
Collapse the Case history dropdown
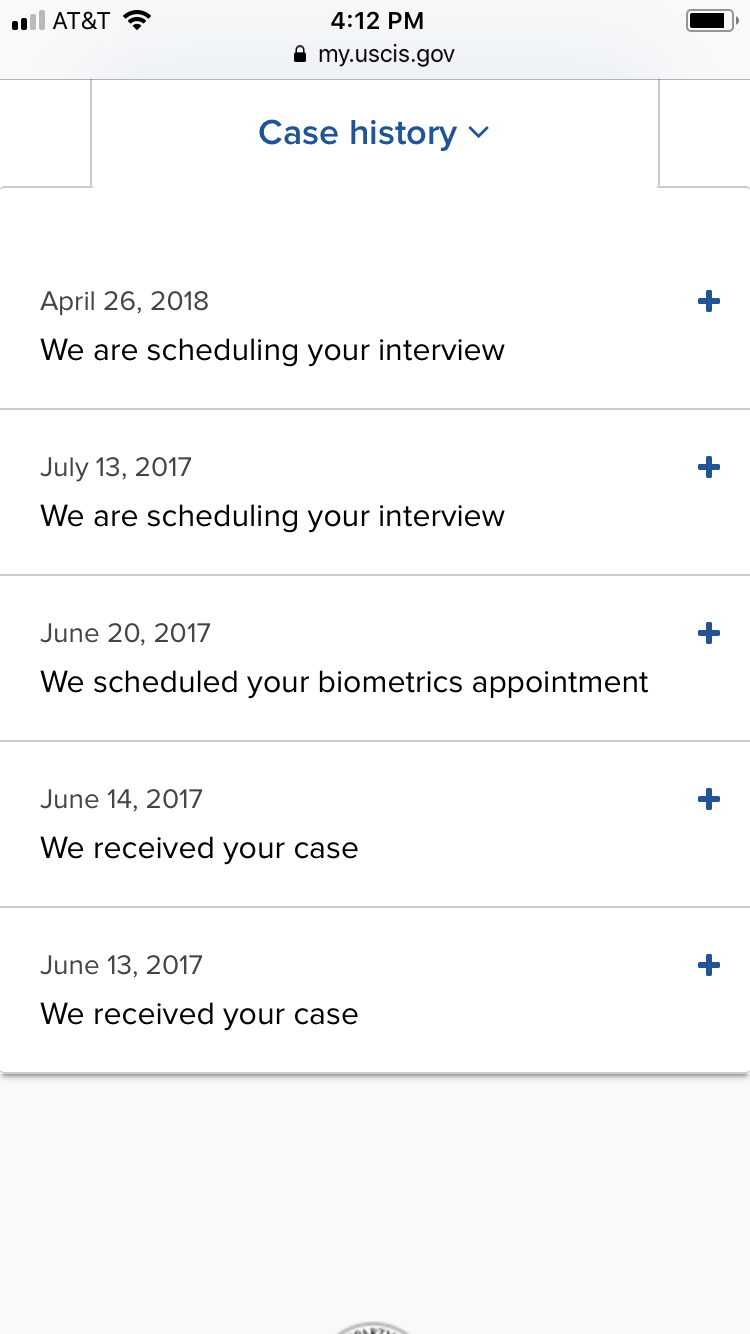(374, 133)
